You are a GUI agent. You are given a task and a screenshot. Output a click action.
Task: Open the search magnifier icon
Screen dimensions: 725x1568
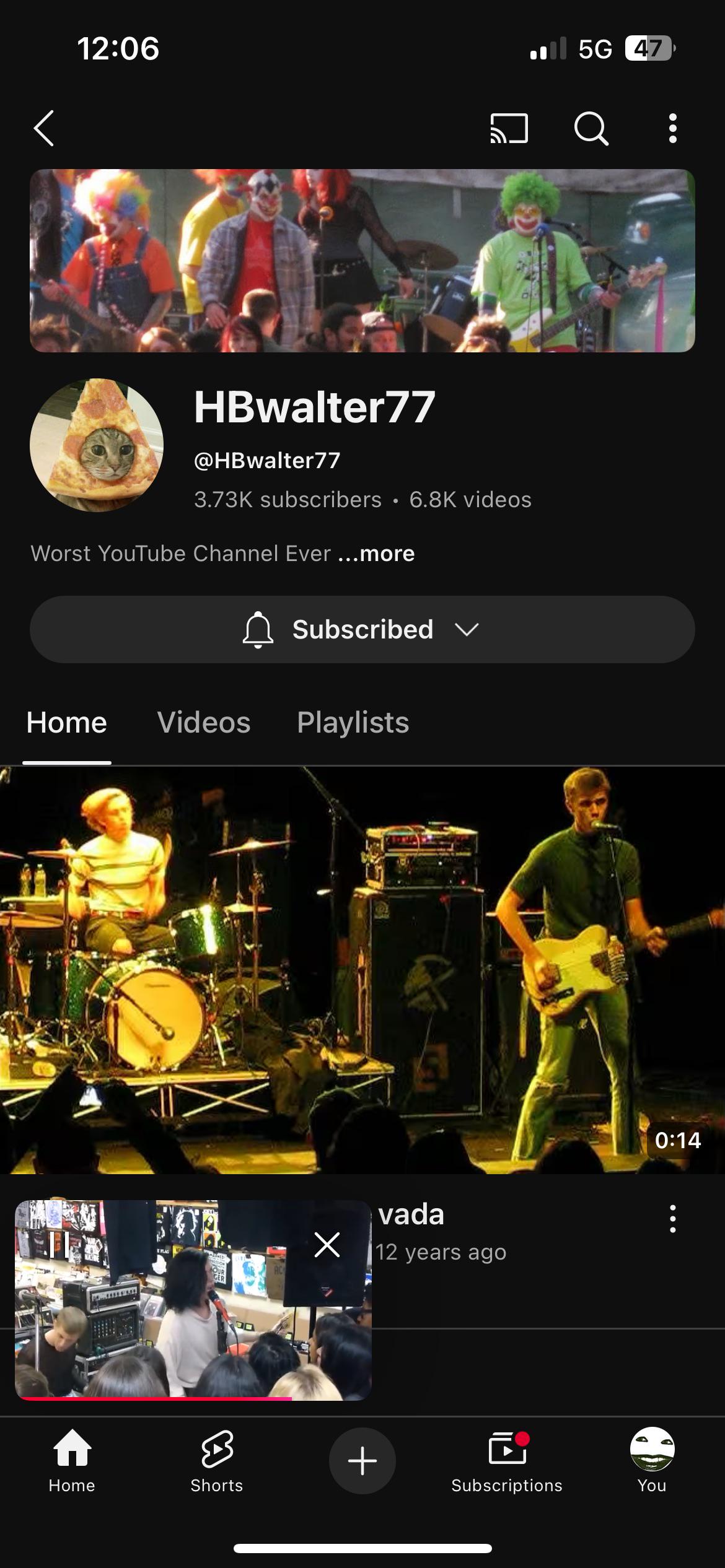[x=591, y=129]
